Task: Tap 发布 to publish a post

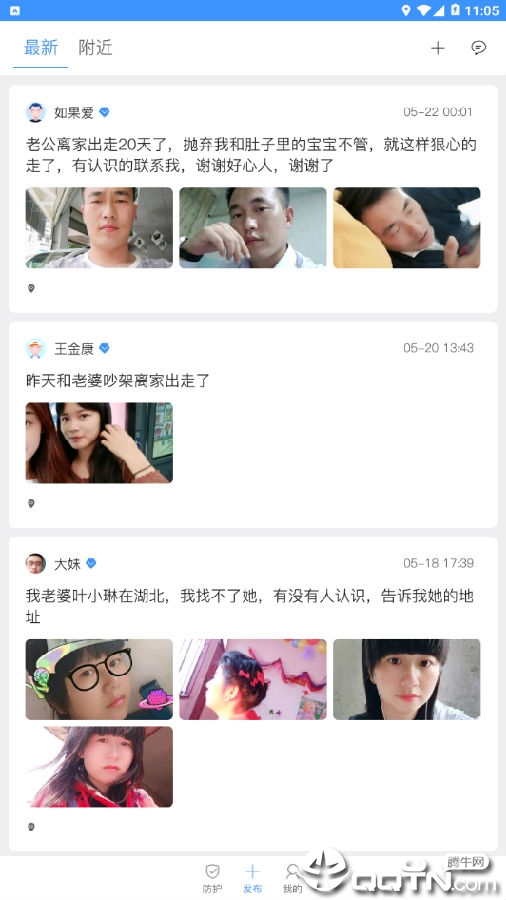Action: (x=252, y=878)
